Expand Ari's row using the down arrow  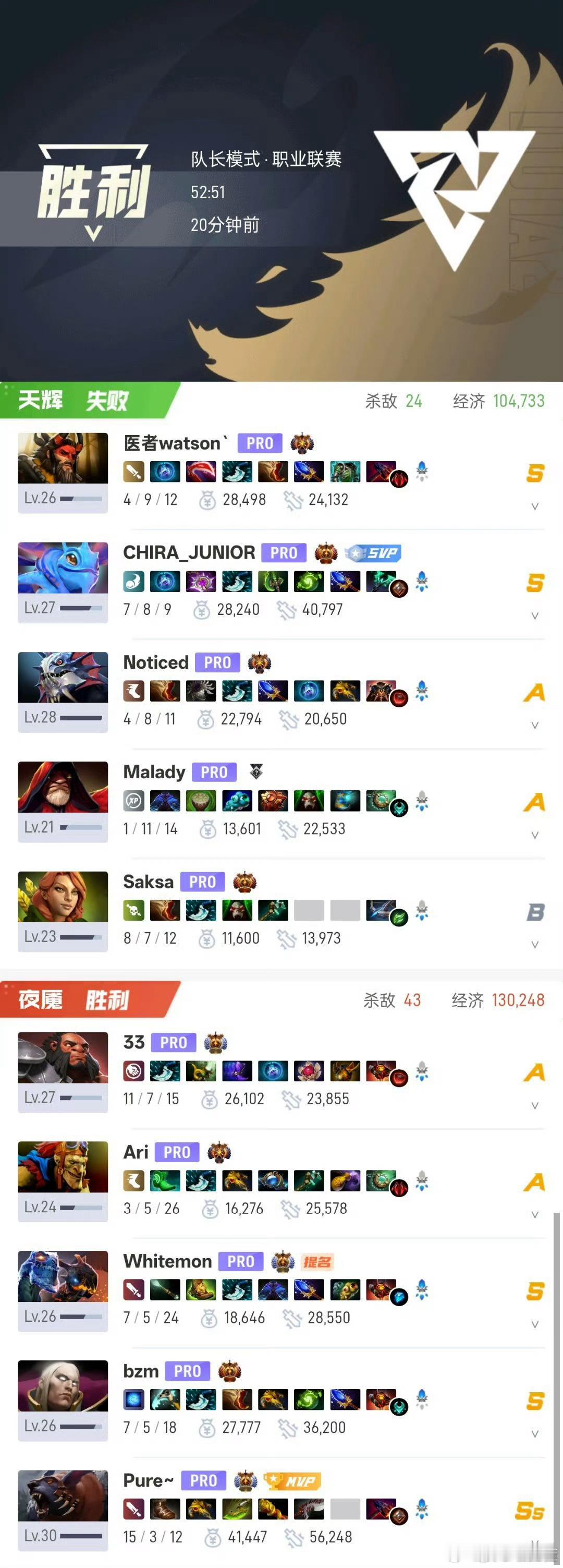click(535, 1214)
